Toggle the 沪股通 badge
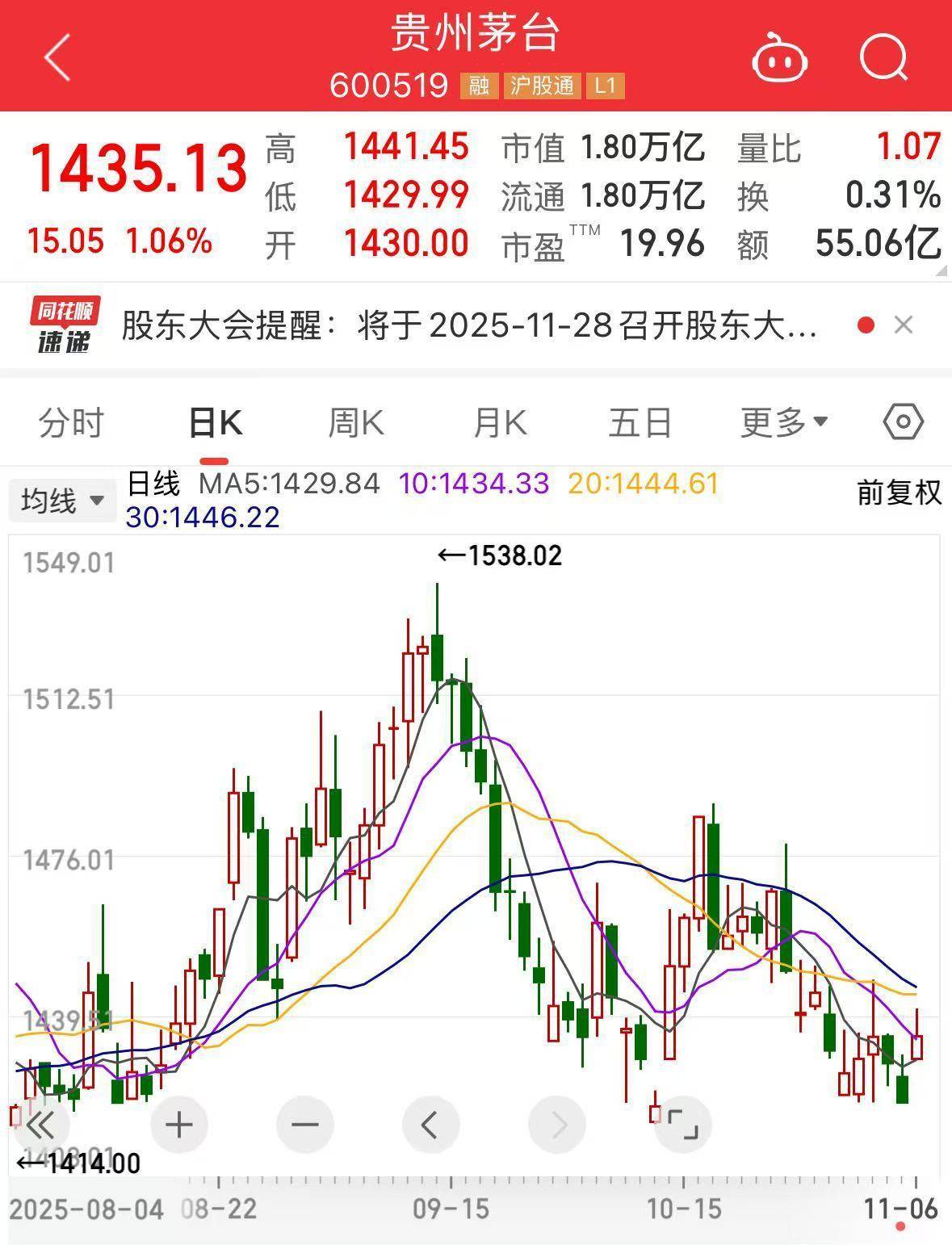This screenshot has height=1245, width=952. tap(543, 85)
